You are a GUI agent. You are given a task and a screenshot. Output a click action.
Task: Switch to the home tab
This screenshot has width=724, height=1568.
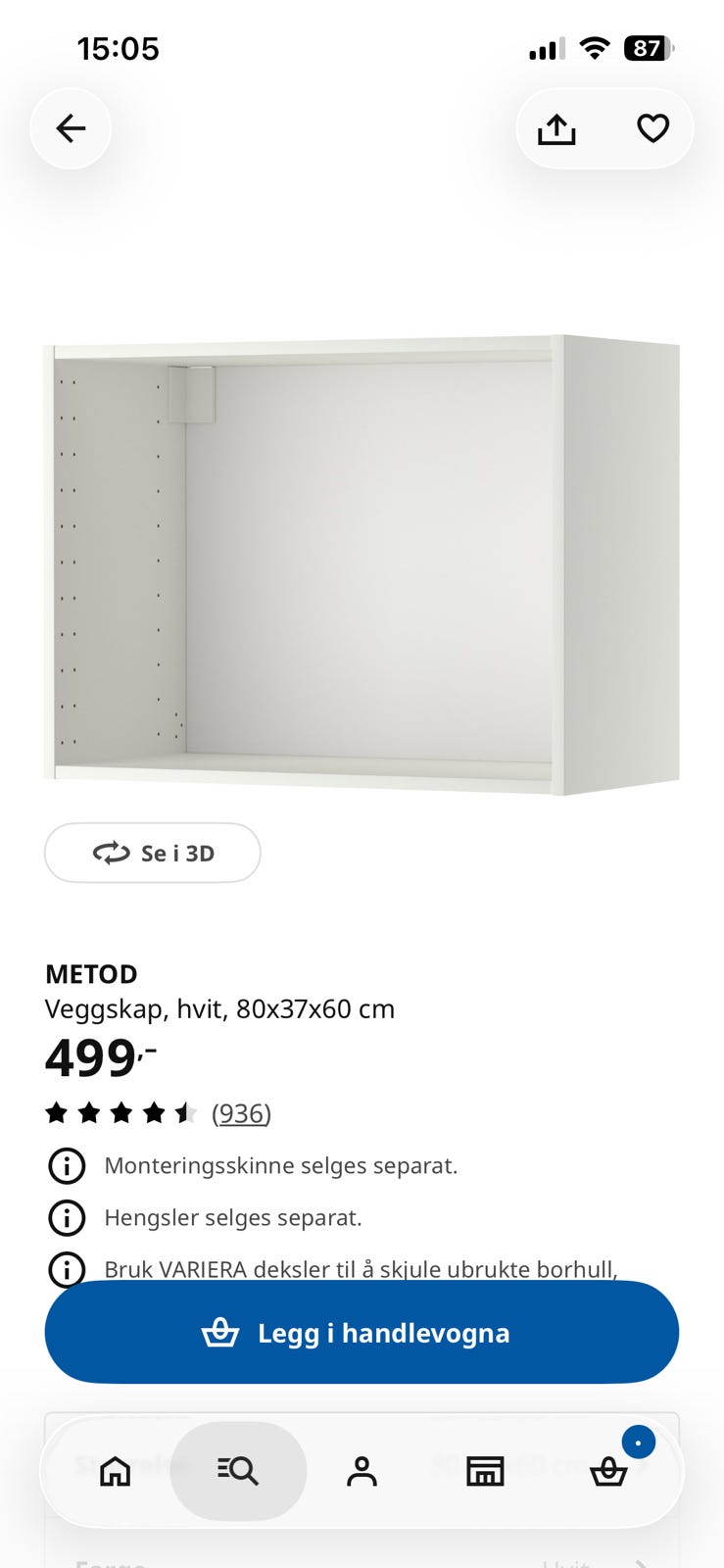click(115, 1471)
